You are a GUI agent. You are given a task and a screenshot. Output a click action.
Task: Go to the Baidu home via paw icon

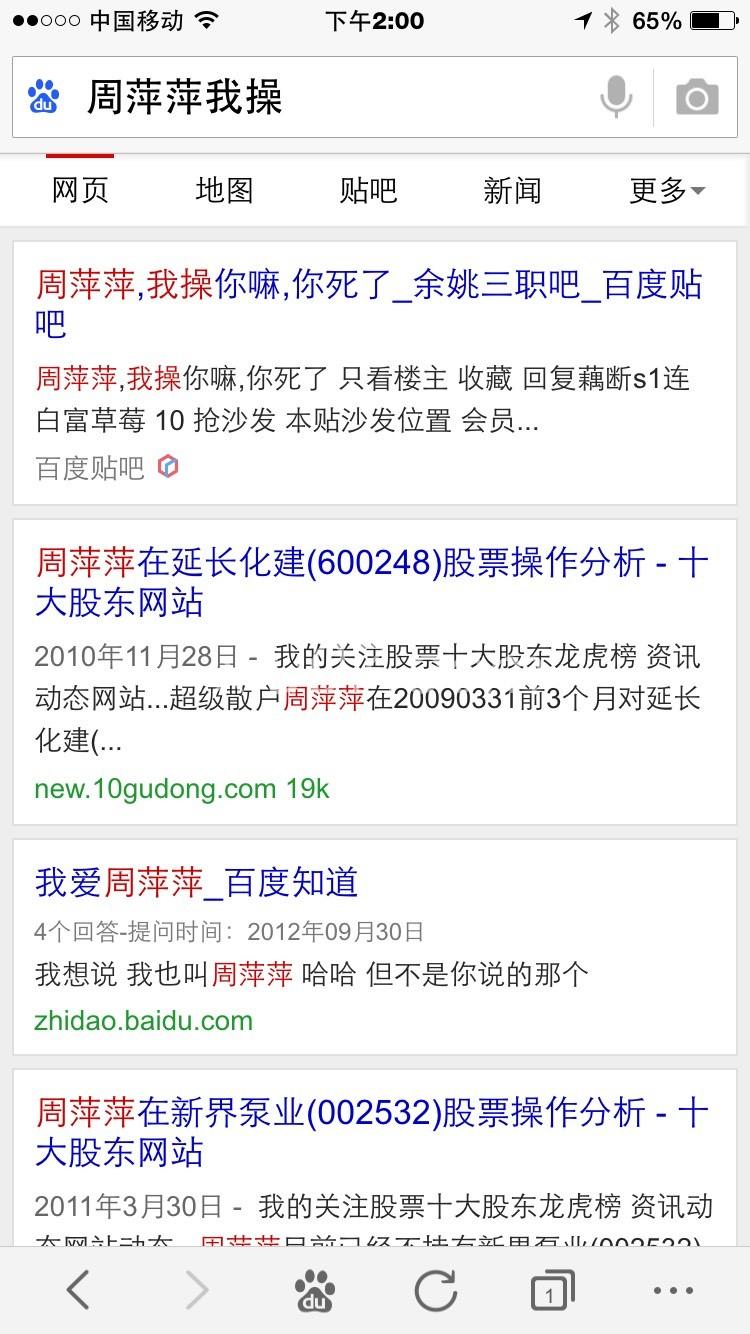[315, 1290]
